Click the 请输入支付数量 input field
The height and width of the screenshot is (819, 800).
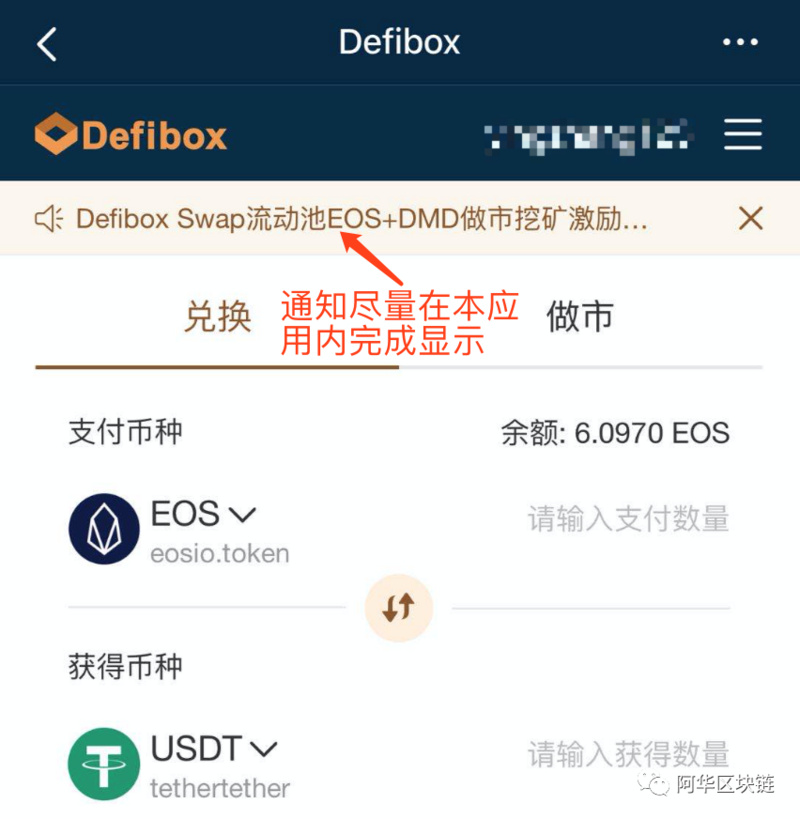coord(627,520)
